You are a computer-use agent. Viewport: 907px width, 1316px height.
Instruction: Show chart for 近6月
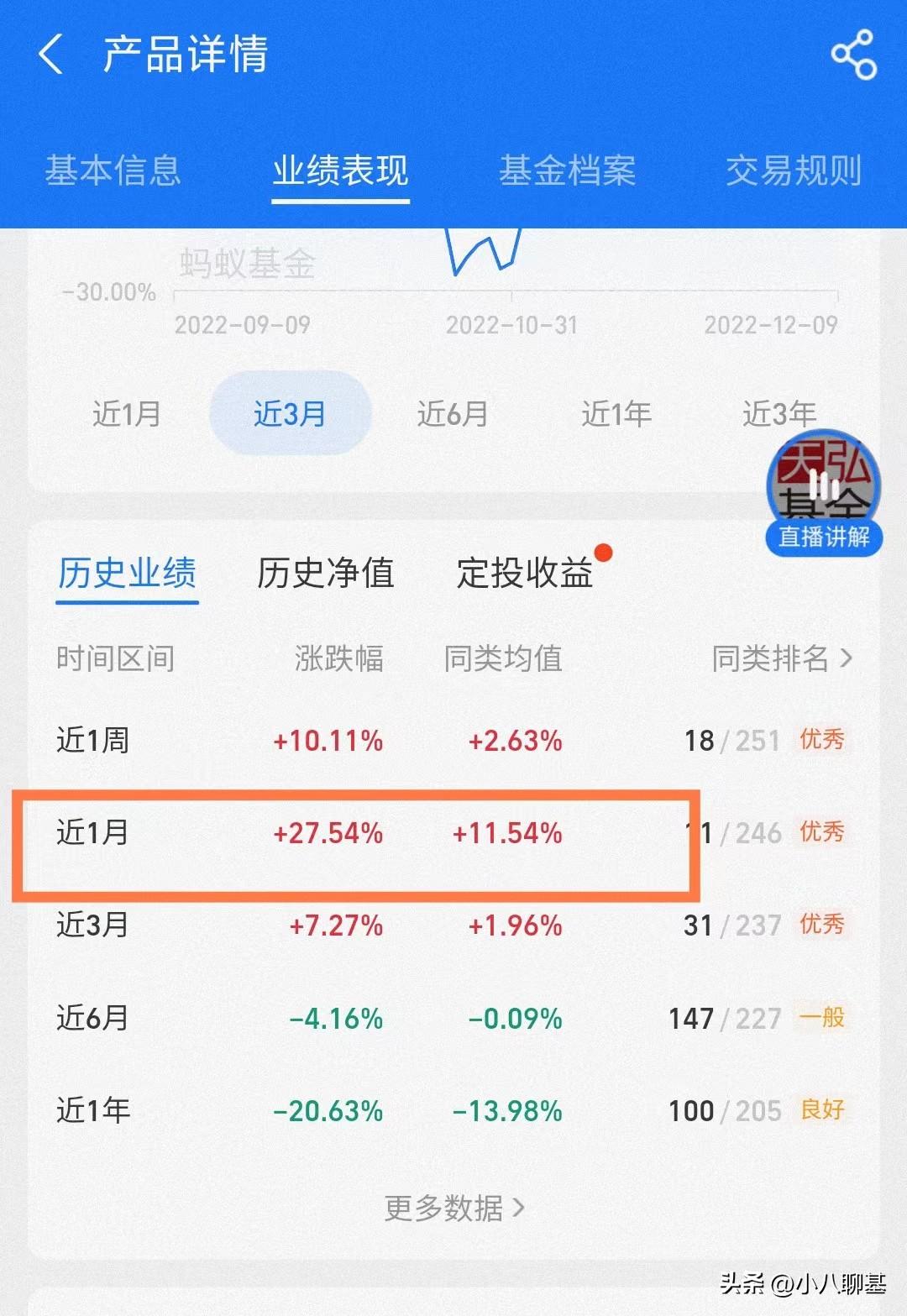(x=453, y=413)
